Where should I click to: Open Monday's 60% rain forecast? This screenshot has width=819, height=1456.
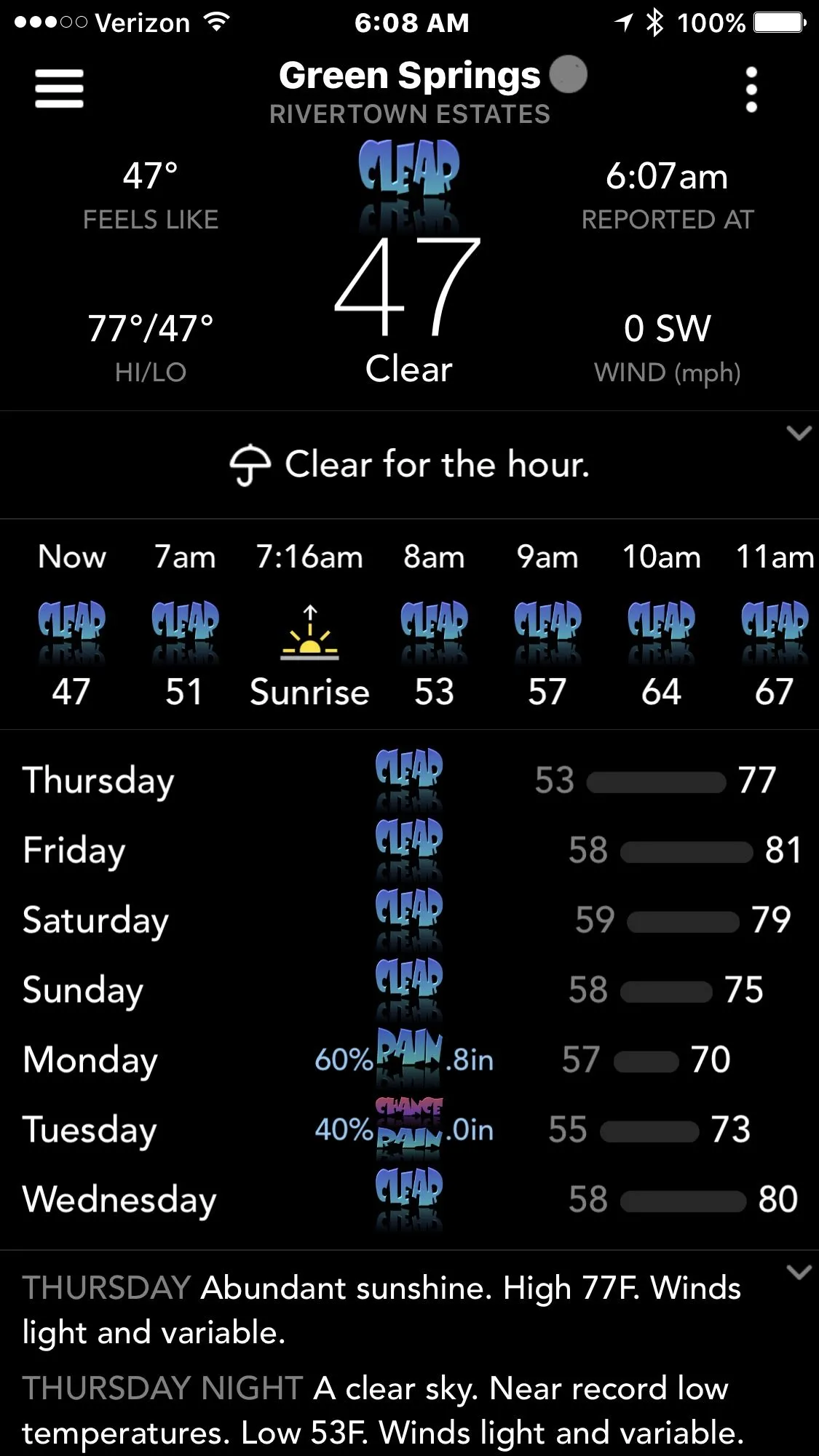coord(408,1059)
